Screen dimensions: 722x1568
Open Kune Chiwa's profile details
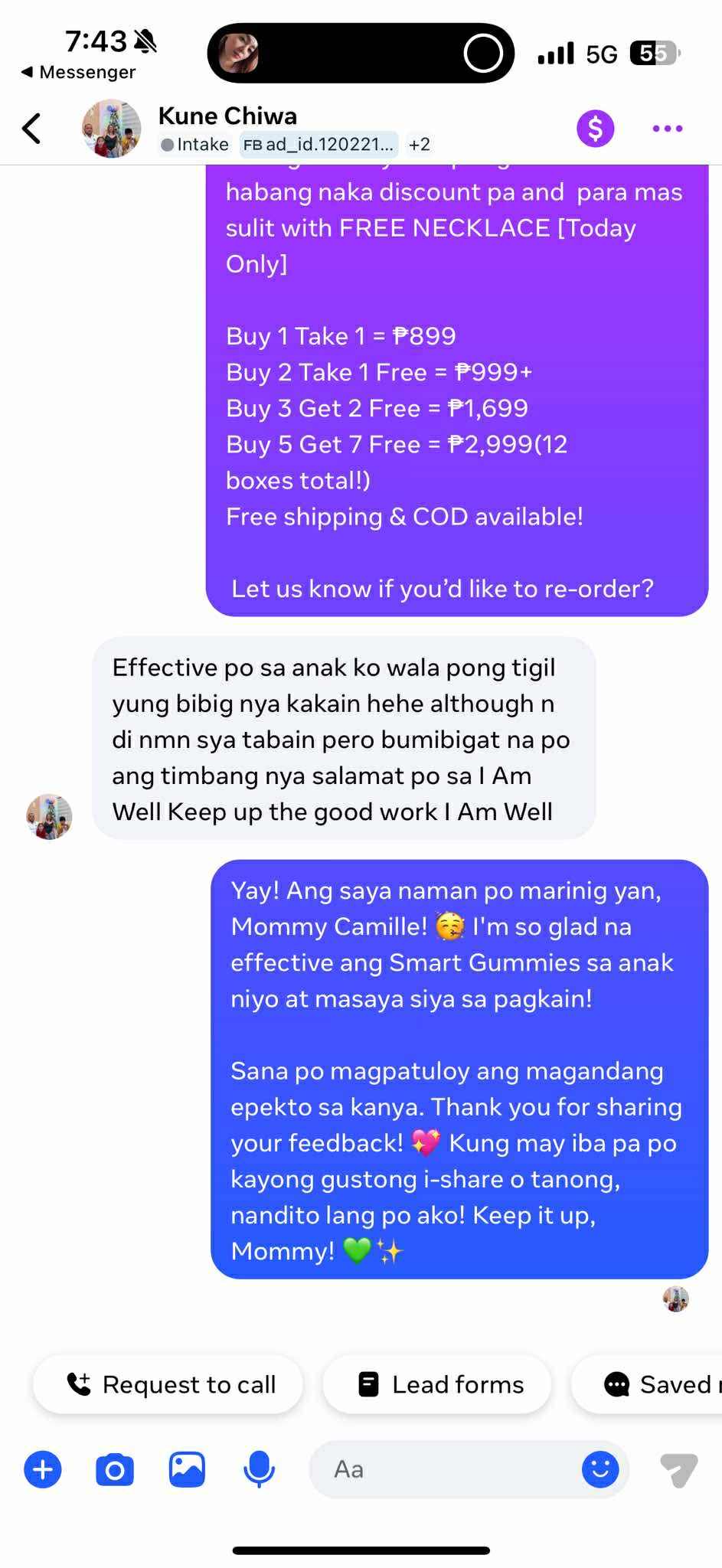coord(227,116)
